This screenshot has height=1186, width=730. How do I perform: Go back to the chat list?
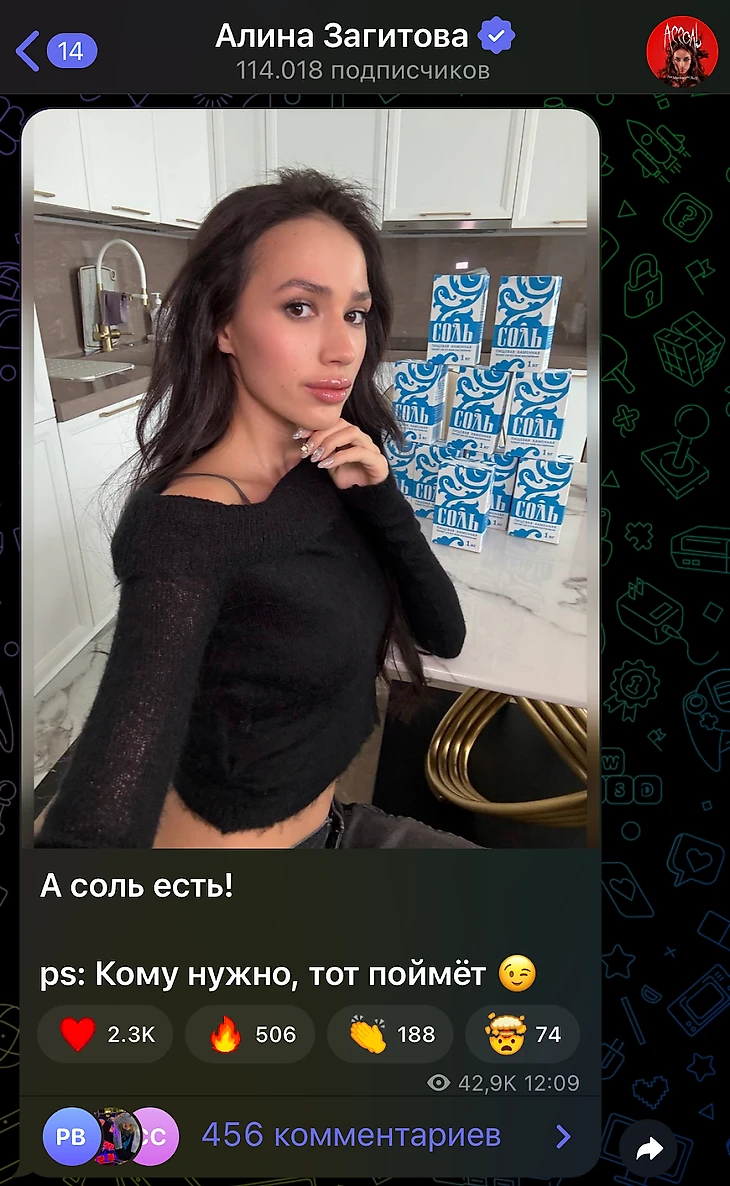[55, 50]
